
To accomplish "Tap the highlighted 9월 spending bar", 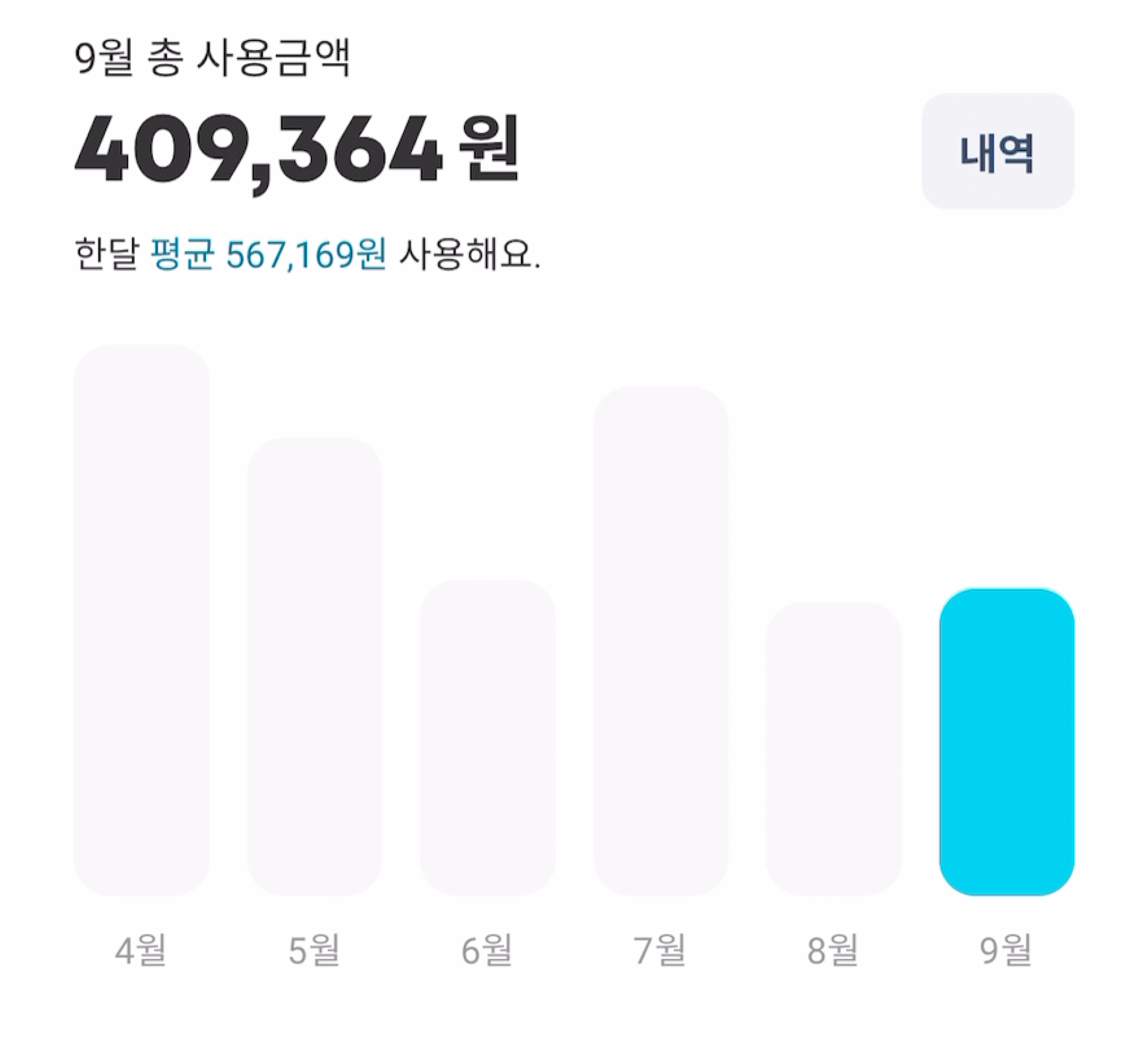I will tap(1006, 742).
